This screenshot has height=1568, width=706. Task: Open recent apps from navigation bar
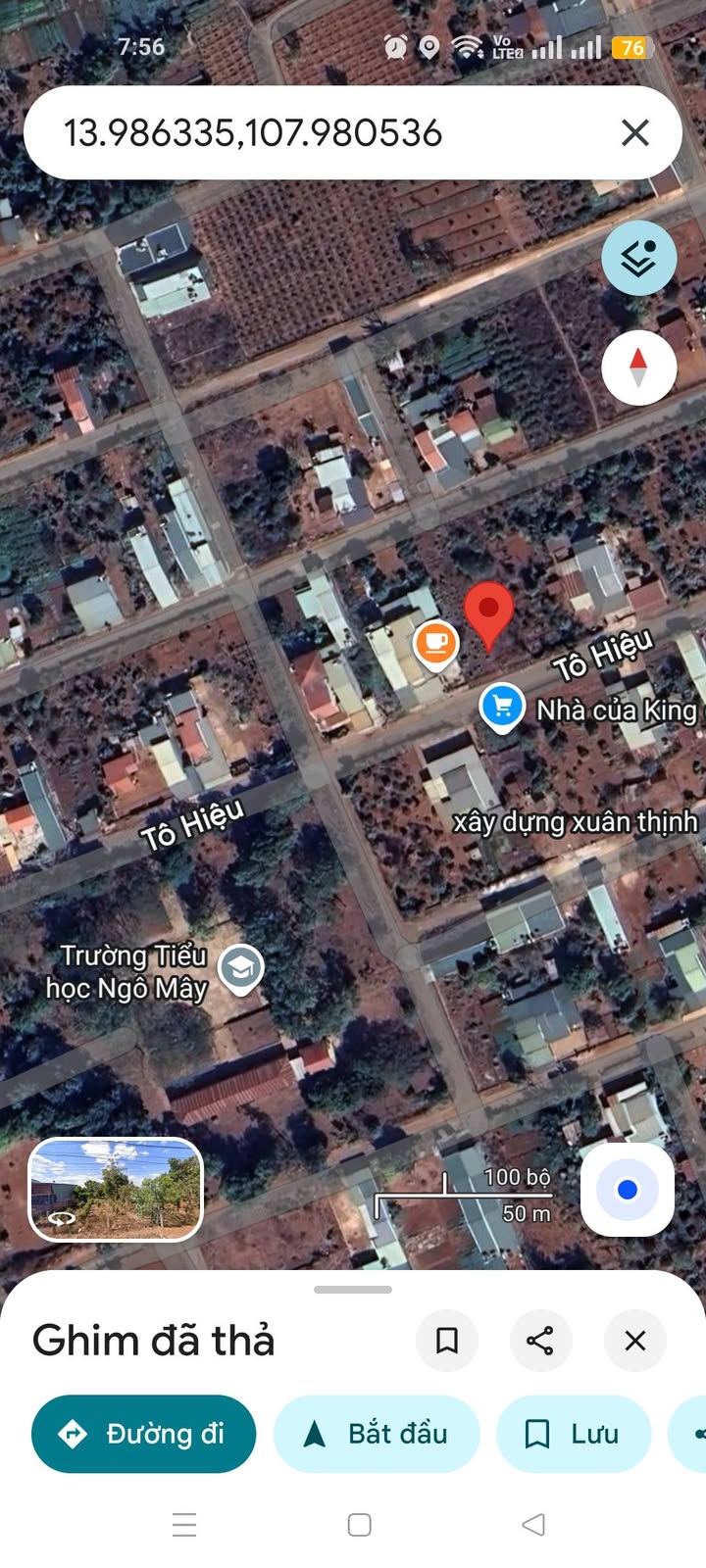184,1525
